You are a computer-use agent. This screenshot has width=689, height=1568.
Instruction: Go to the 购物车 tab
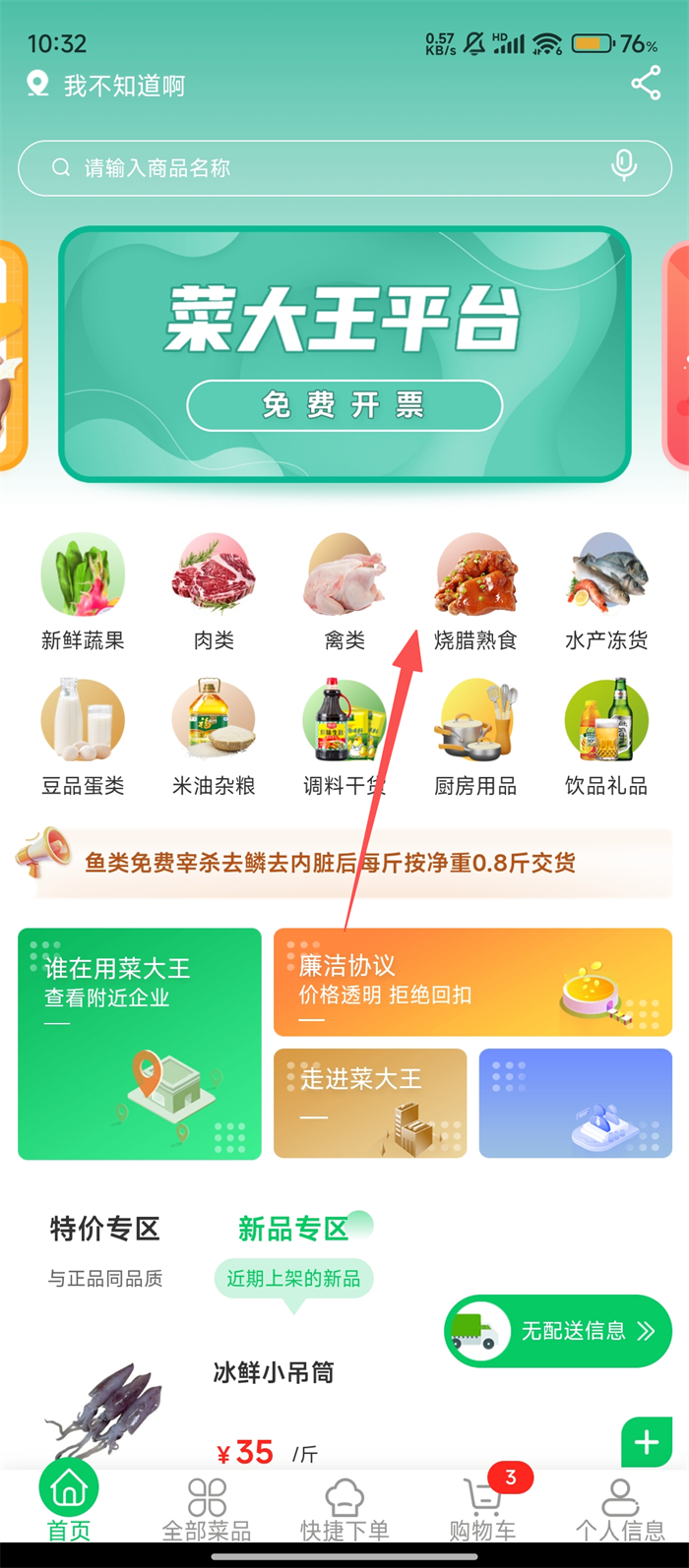click(x=482, y=1510)
